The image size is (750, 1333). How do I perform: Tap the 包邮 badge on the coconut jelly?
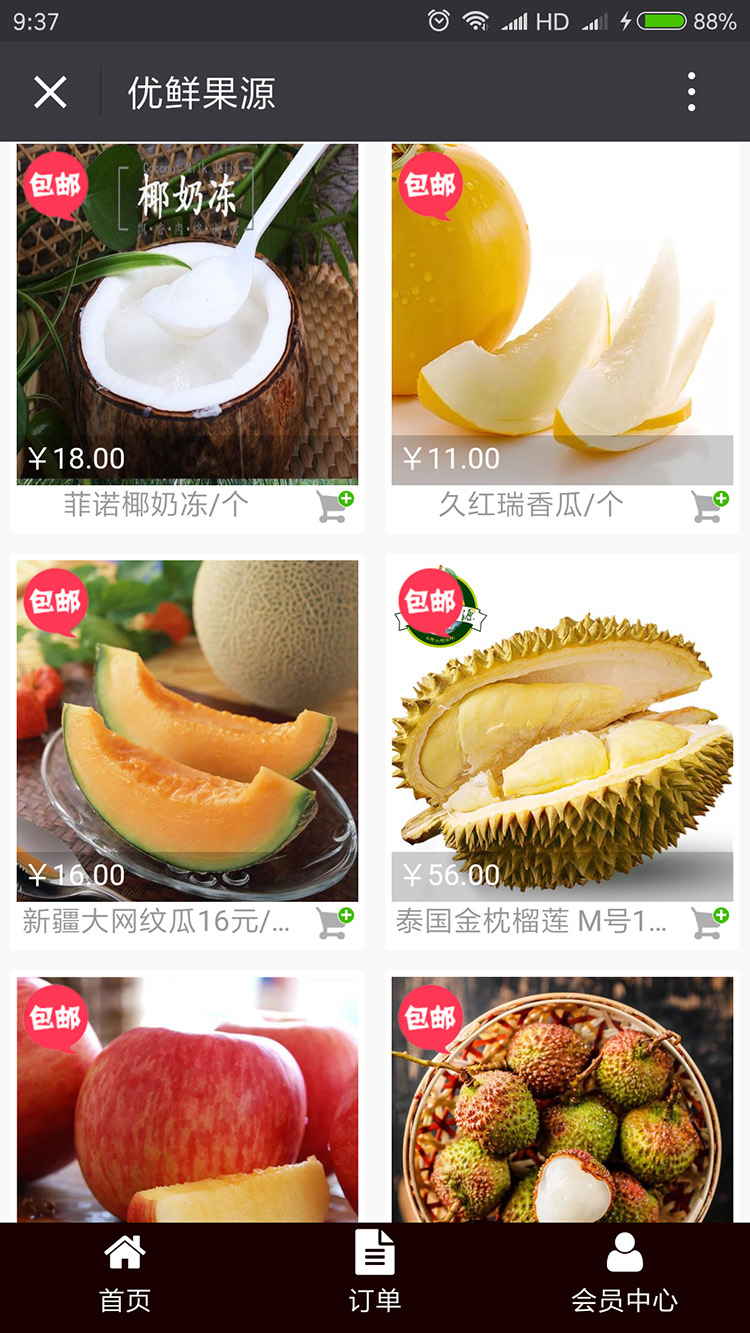(57, 185)
